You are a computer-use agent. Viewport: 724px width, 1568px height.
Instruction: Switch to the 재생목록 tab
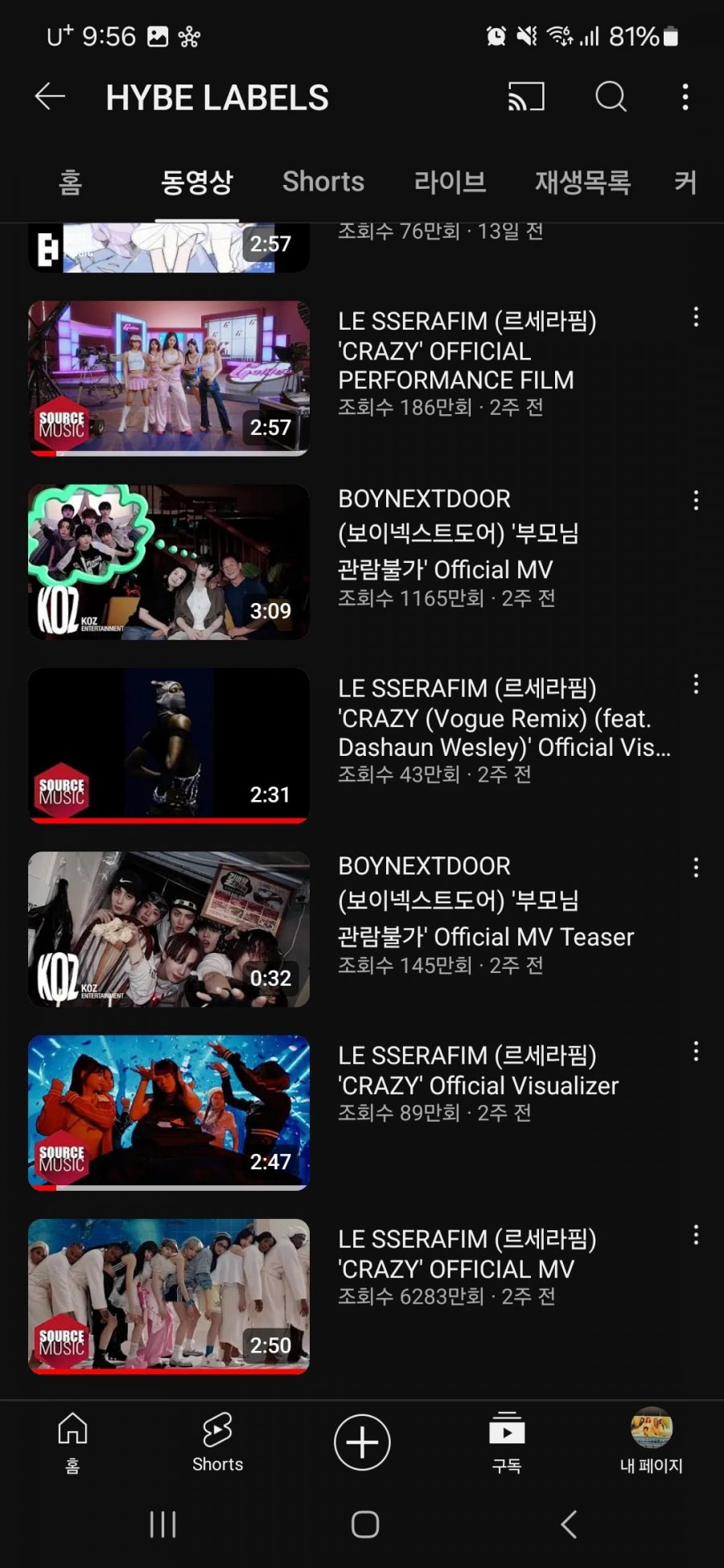(x=582, y=183)
